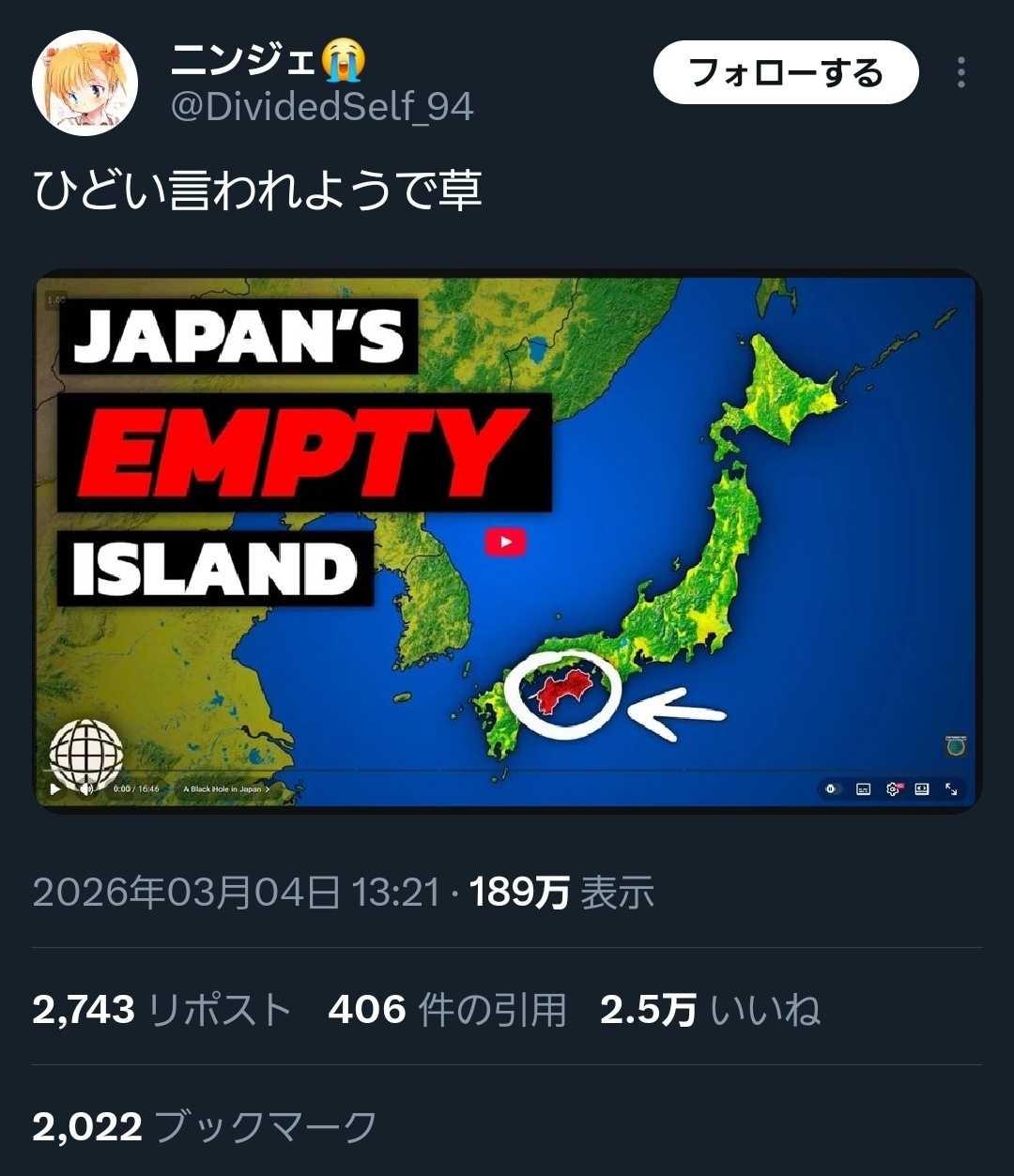Open the @DividedSelf_94 profile name link

coord(321,108)
